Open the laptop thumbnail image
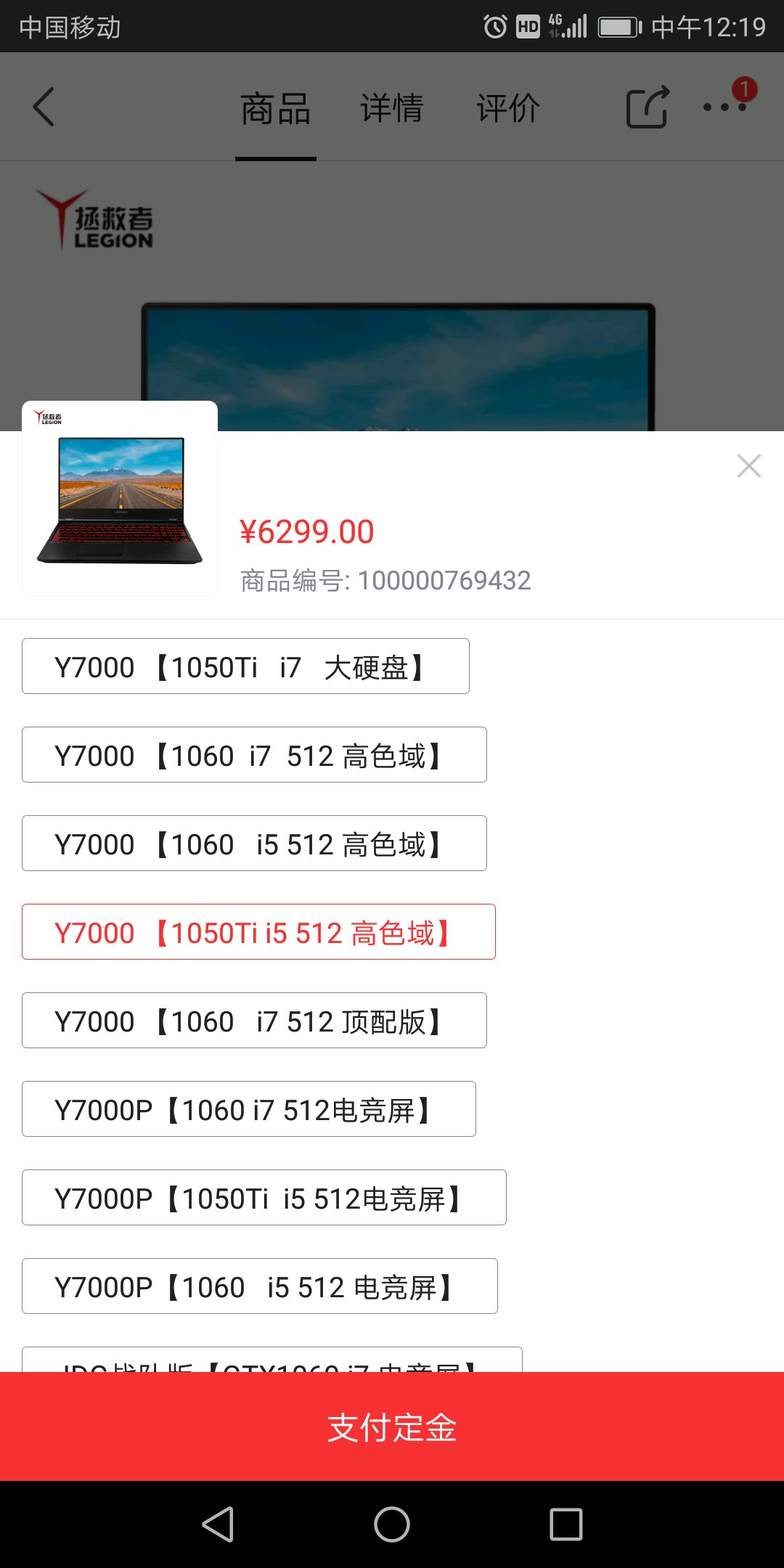 pyautogui.click(x=120, y=499)
